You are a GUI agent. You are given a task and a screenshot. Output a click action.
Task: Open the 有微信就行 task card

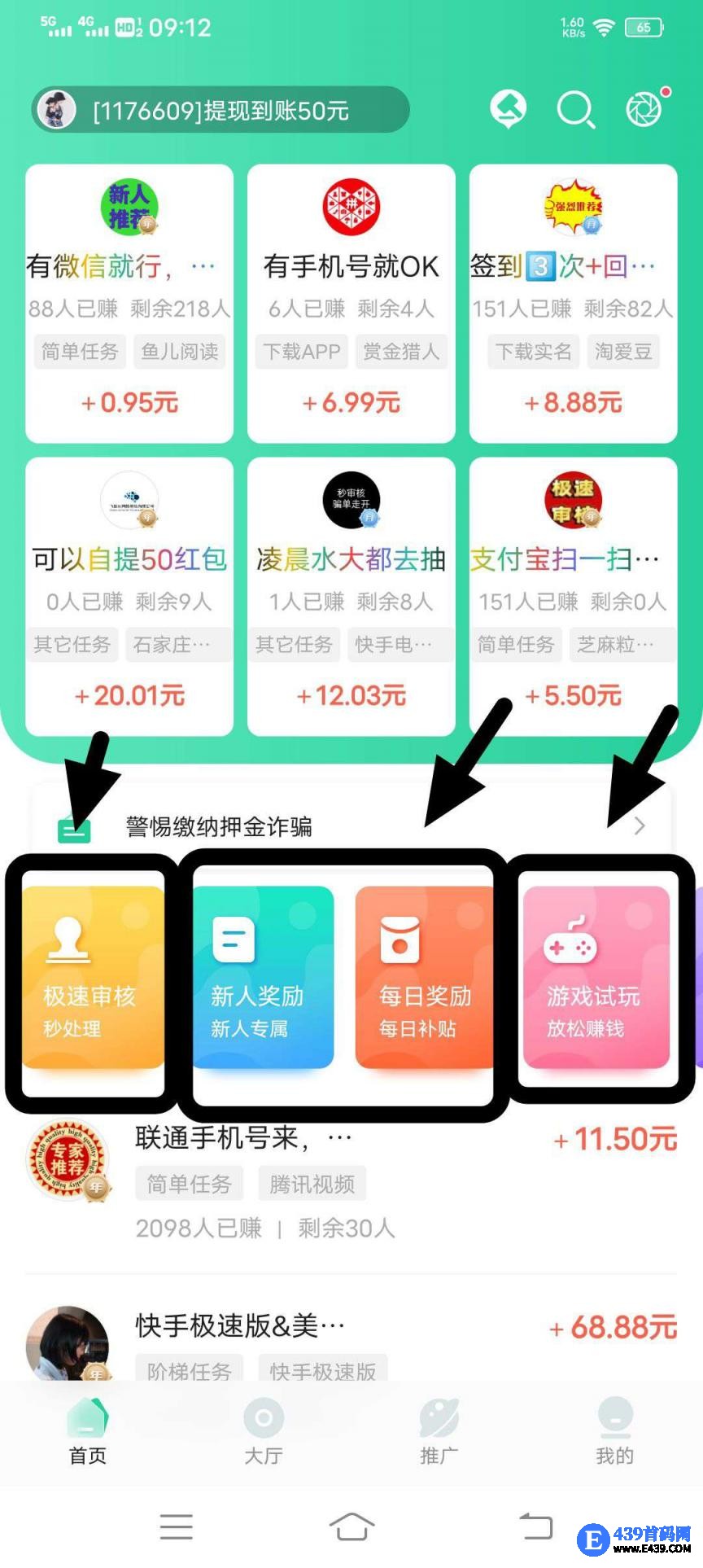point(129,303)
